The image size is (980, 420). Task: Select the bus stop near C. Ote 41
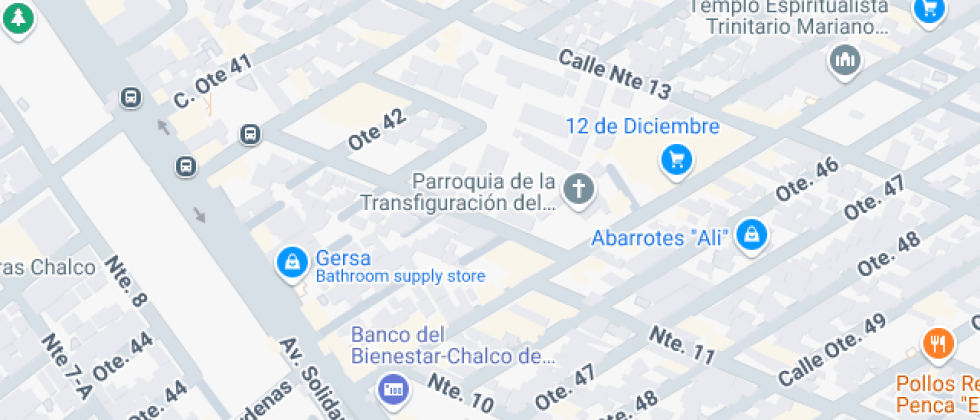click(130, 97)
